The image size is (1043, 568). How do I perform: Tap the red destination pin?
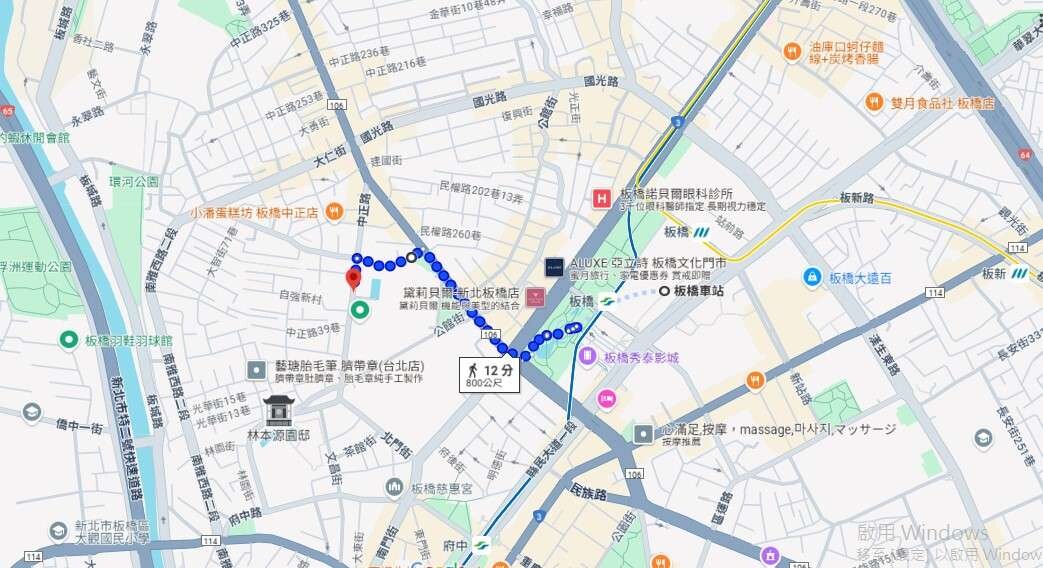(353, 277)
